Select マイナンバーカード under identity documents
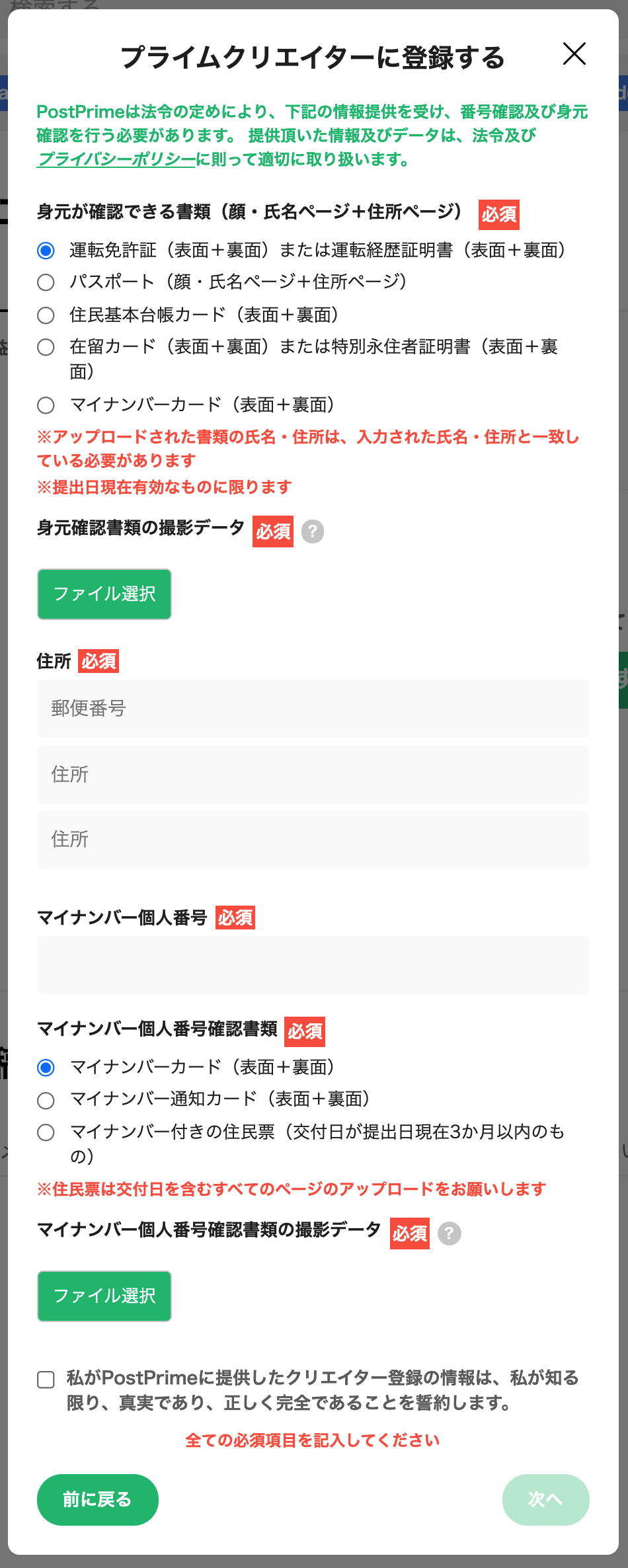The image size is (628, 1568). click(x=46, y=405)
